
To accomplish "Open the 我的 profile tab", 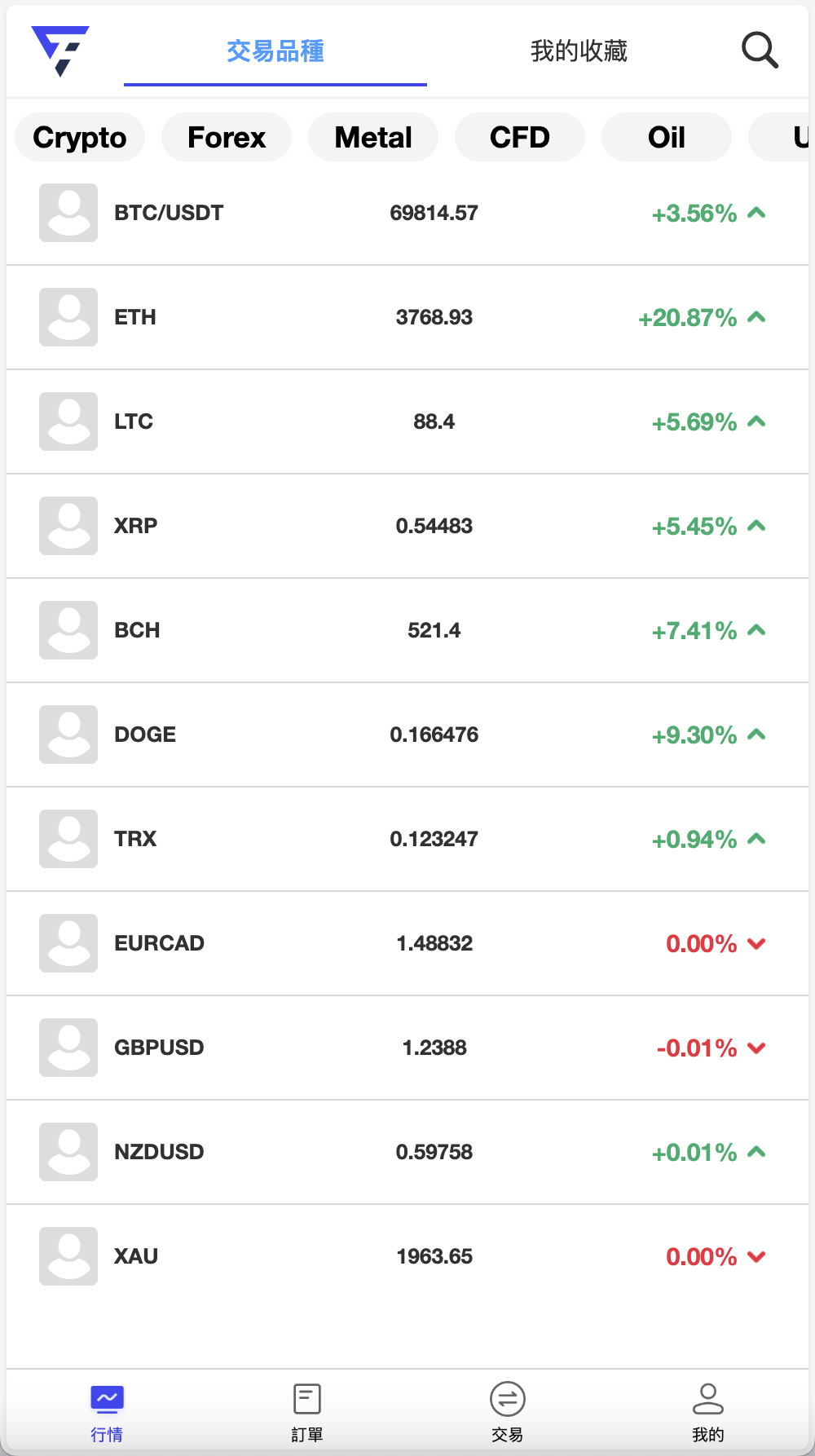I will point(707,1412).
